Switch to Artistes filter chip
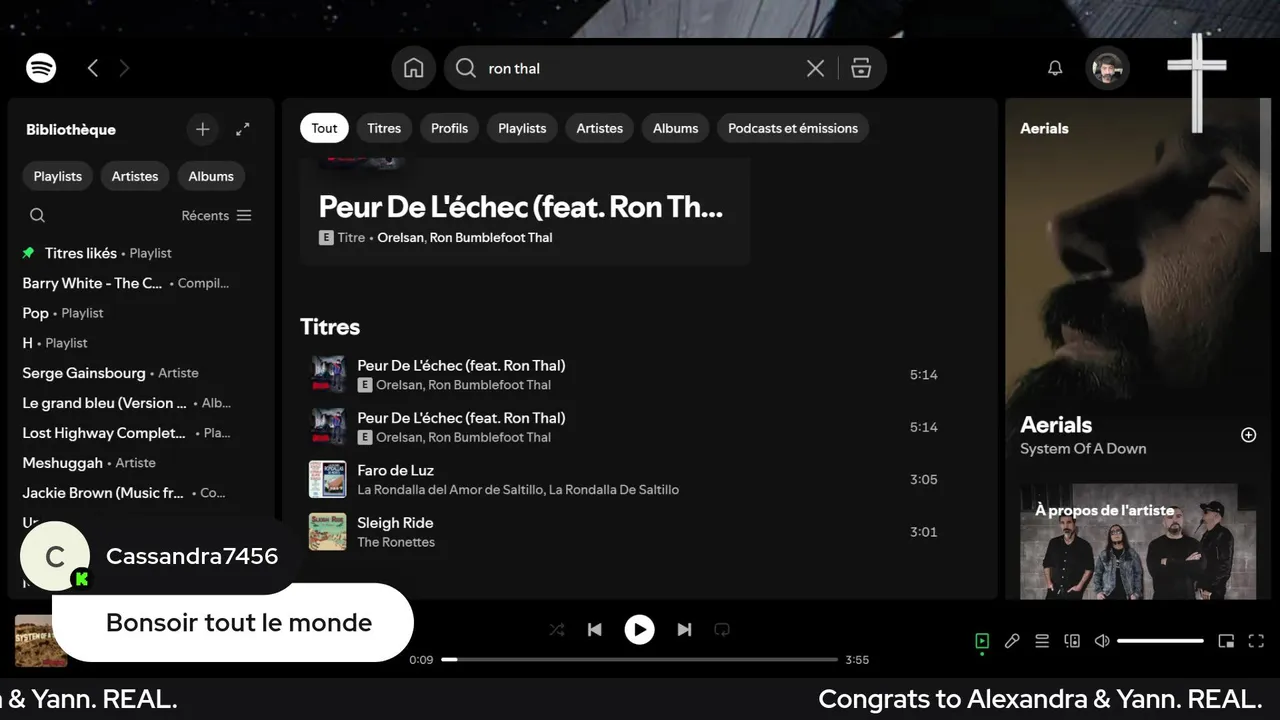Image resolution: width=1280 pixels, height=720 pixels. click(599, 128)
